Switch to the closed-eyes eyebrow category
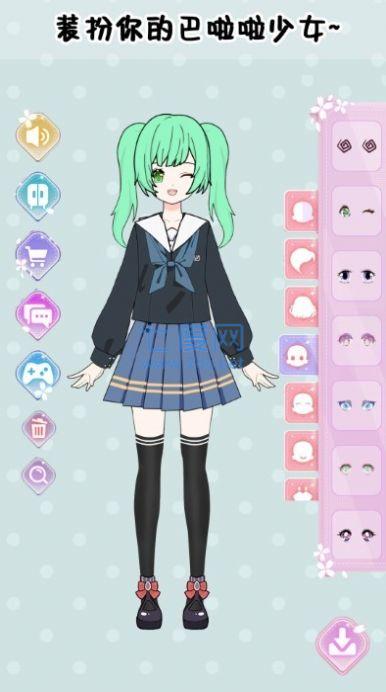The width and height of the screenshot is (386, 692). [302, 403]
